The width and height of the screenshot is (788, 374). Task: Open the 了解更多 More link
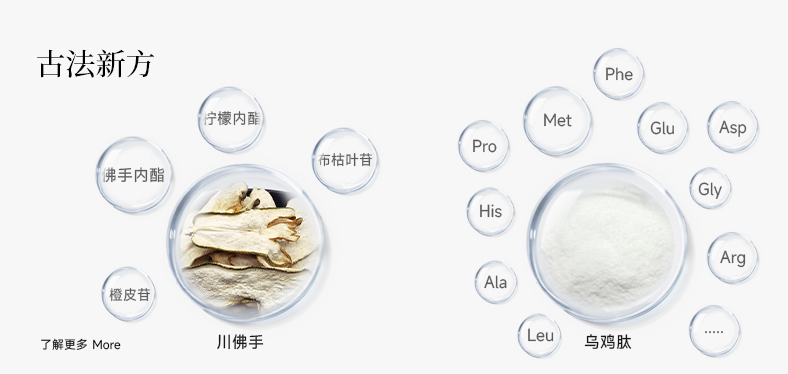tap(80, 345)
